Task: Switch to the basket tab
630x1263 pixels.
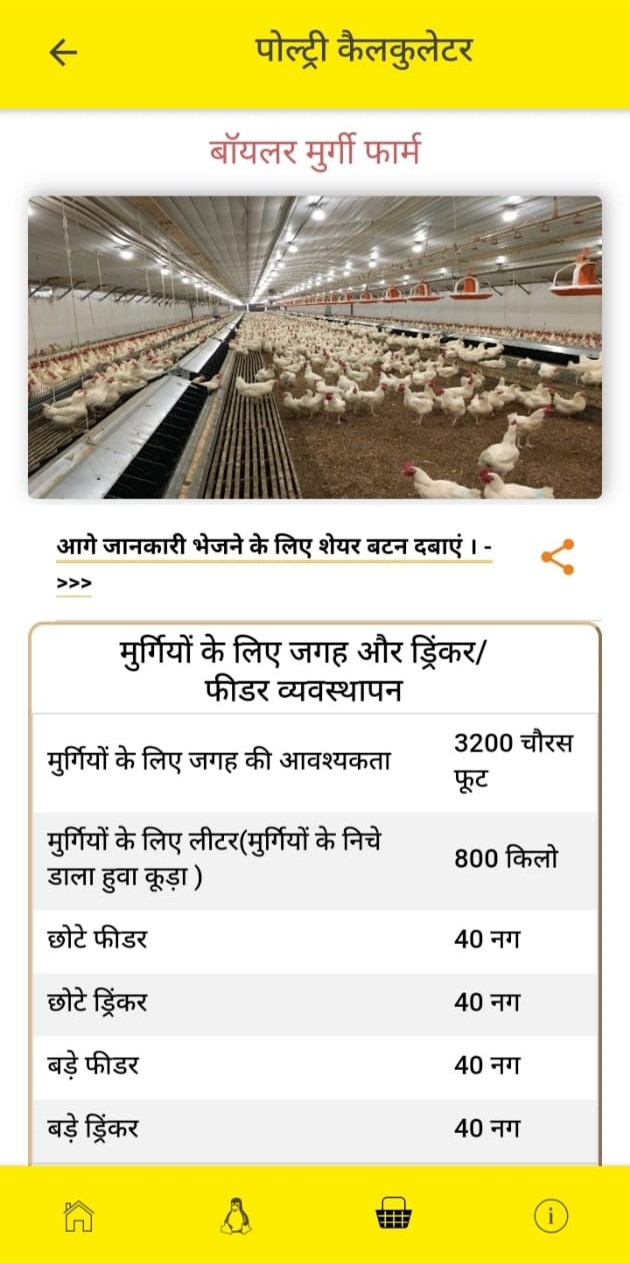Action: coord(394,1215)
